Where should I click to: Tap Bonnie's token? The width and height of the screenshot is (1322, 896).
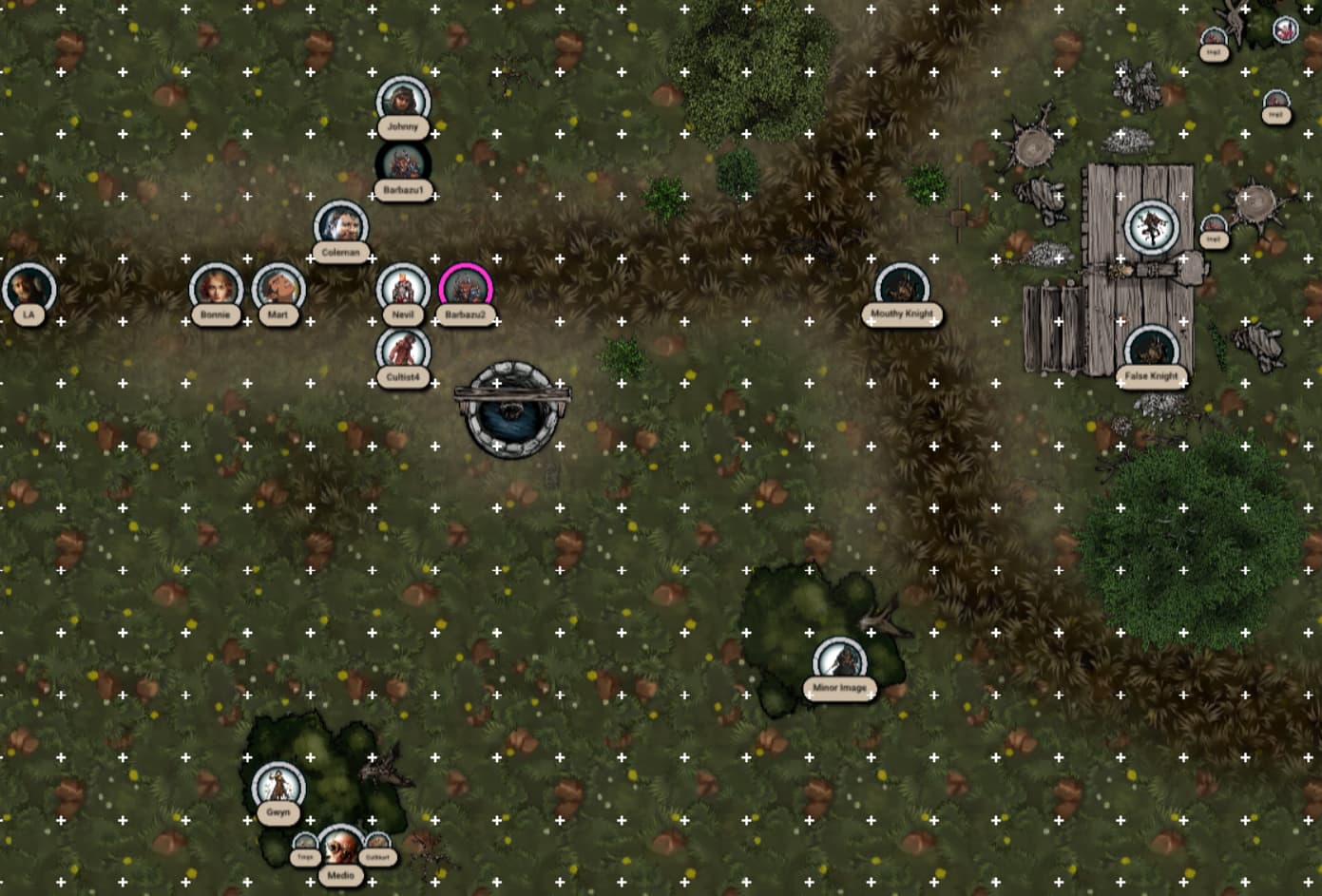coord(216,288)
